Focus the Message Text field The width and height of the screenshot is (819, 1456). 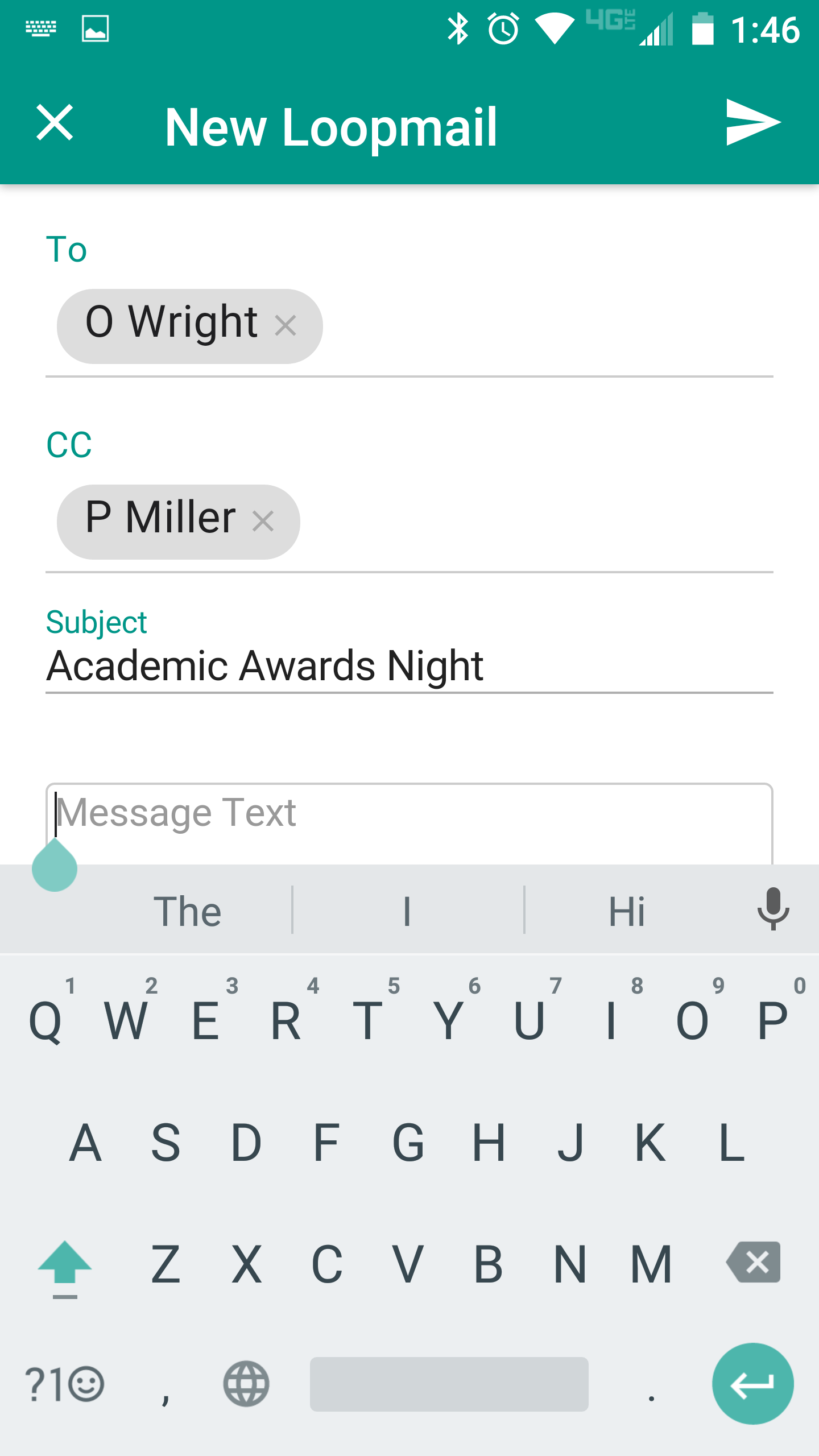click(x=409, y=819)
